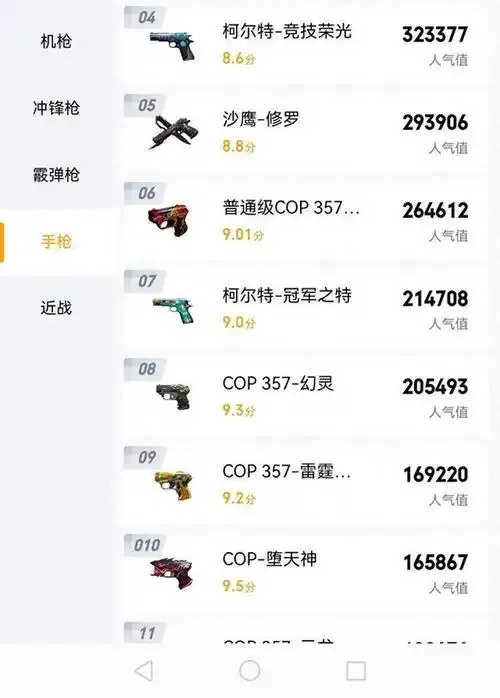
Task: Open the 霰弹枪 category
Action: 56,174
